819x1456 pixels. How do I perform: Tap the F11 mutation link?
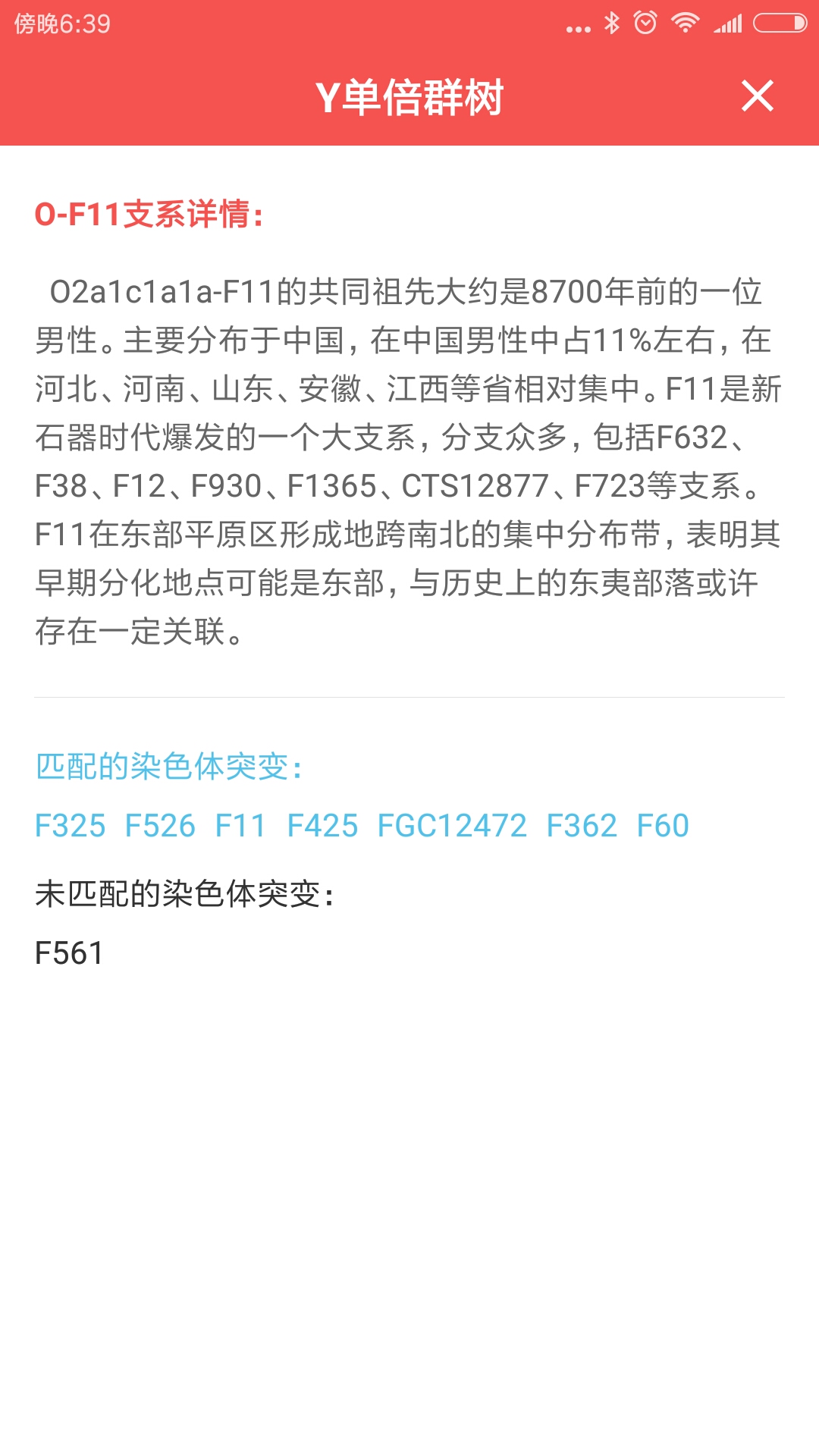pyautogui.click(x=240, y=826)
